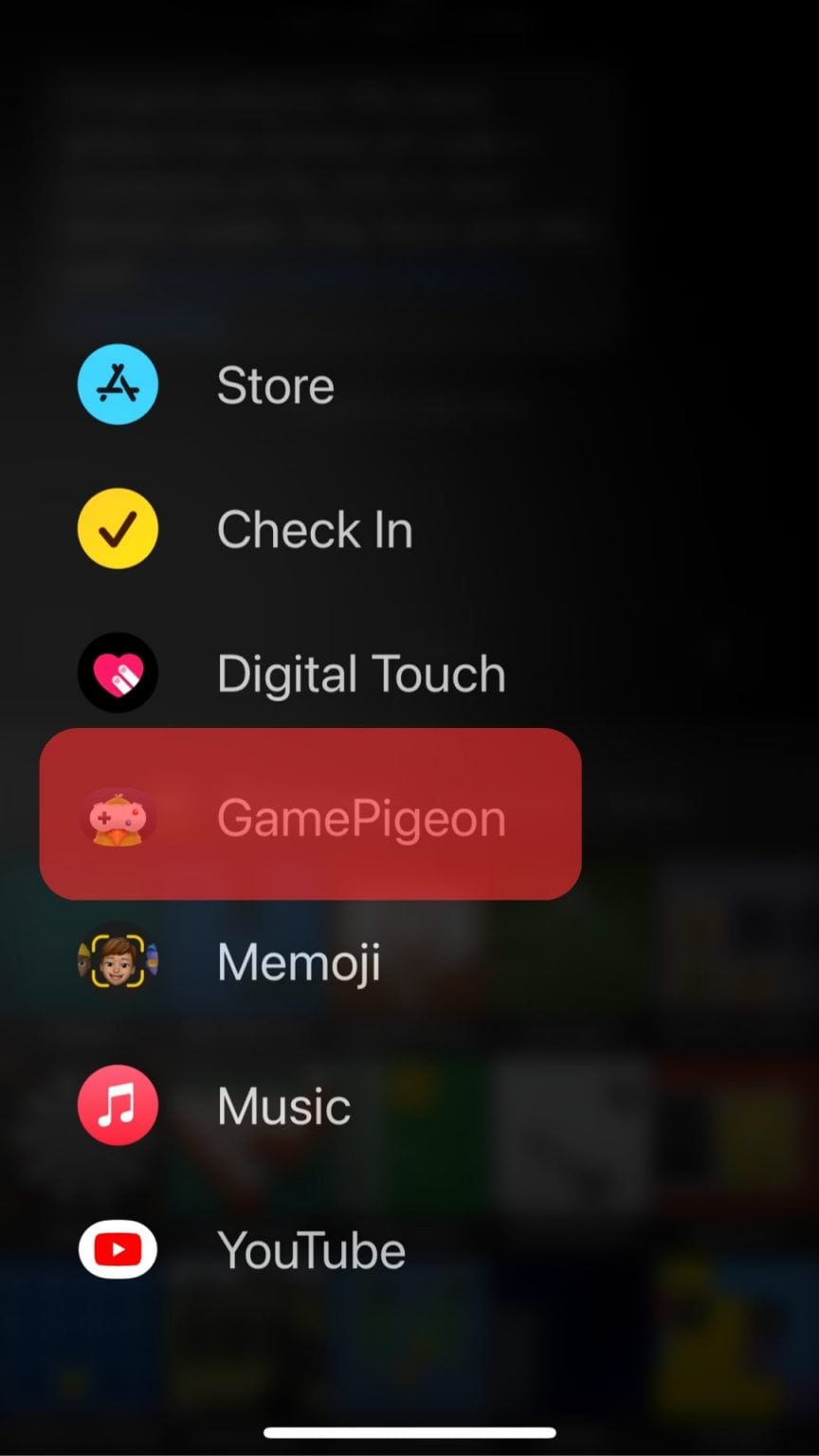Open the Store app row
Image resolution: width=819 pixels, height=1456 pixels.
275,386
